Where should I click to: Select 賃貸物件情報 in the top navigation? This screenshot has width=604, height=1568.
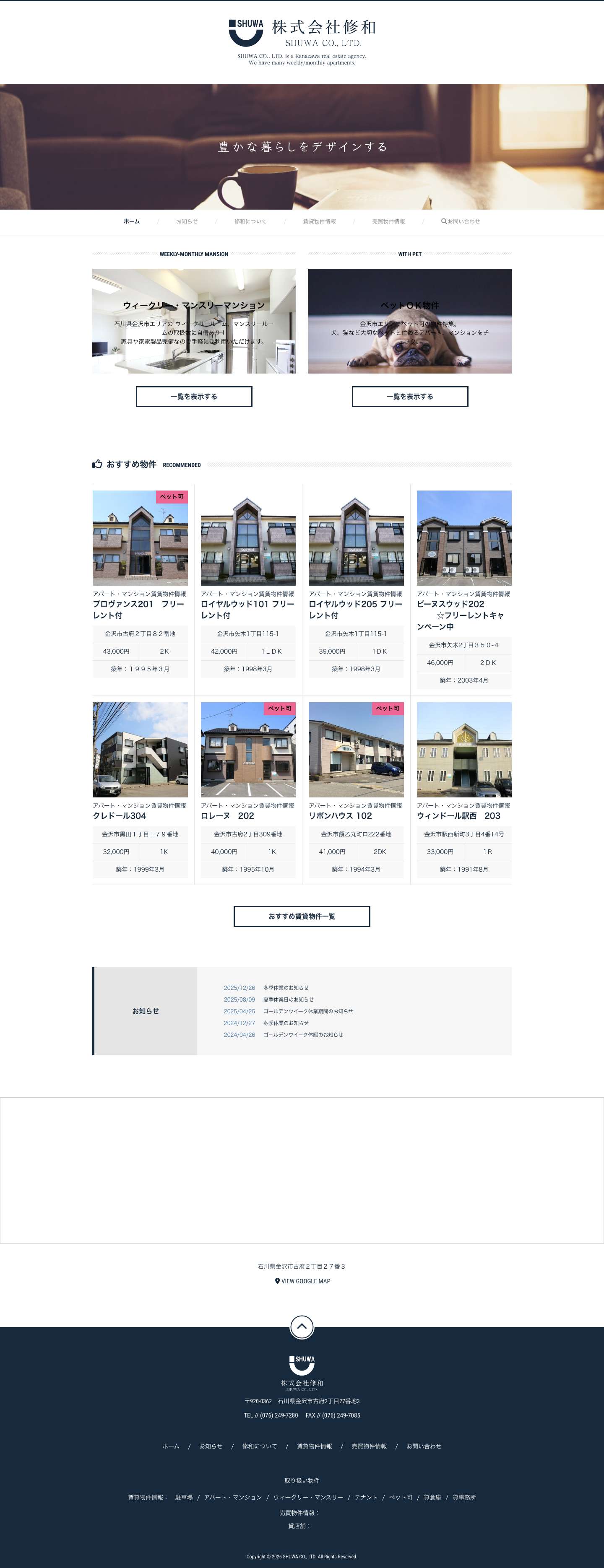320,221
